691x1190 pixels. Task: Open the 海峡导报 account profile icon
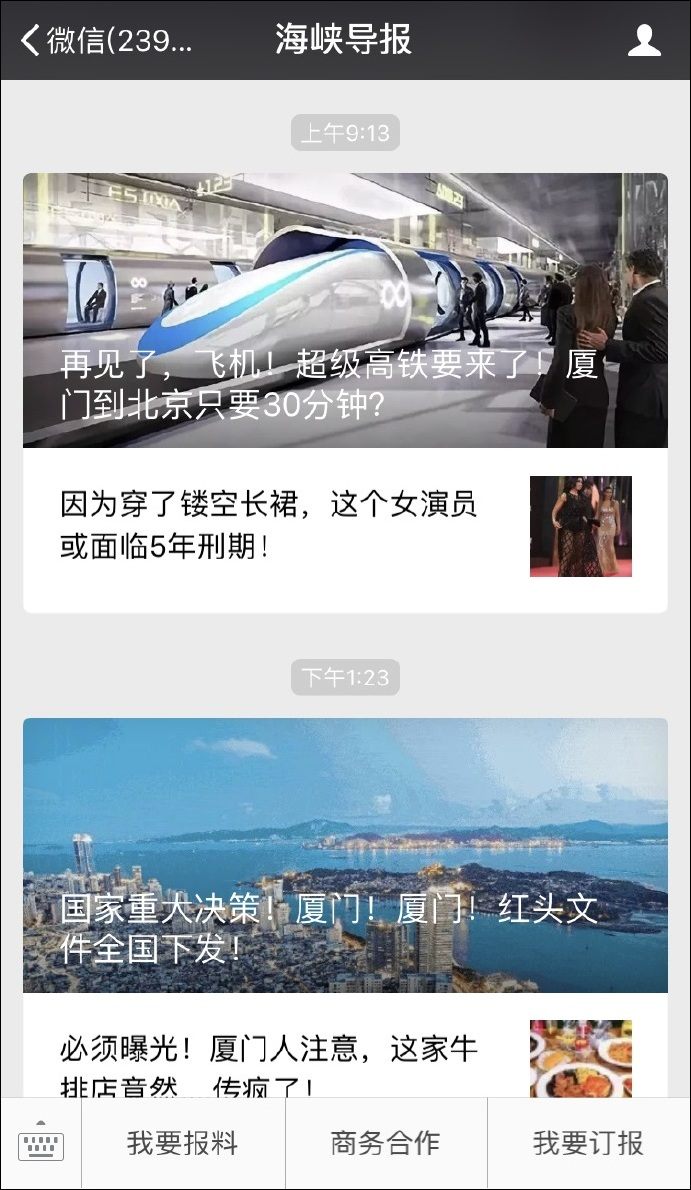tap(644, 40)
